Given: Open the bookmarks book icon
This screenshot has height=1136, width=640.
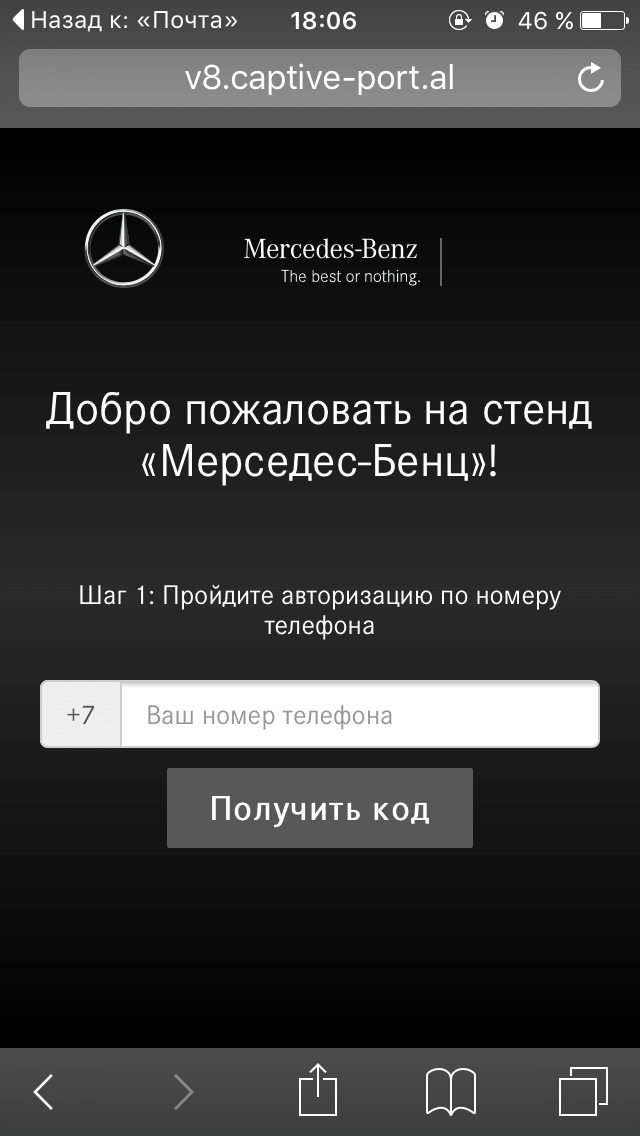Looking at the screenshot, I should (x=451, y=1091).
